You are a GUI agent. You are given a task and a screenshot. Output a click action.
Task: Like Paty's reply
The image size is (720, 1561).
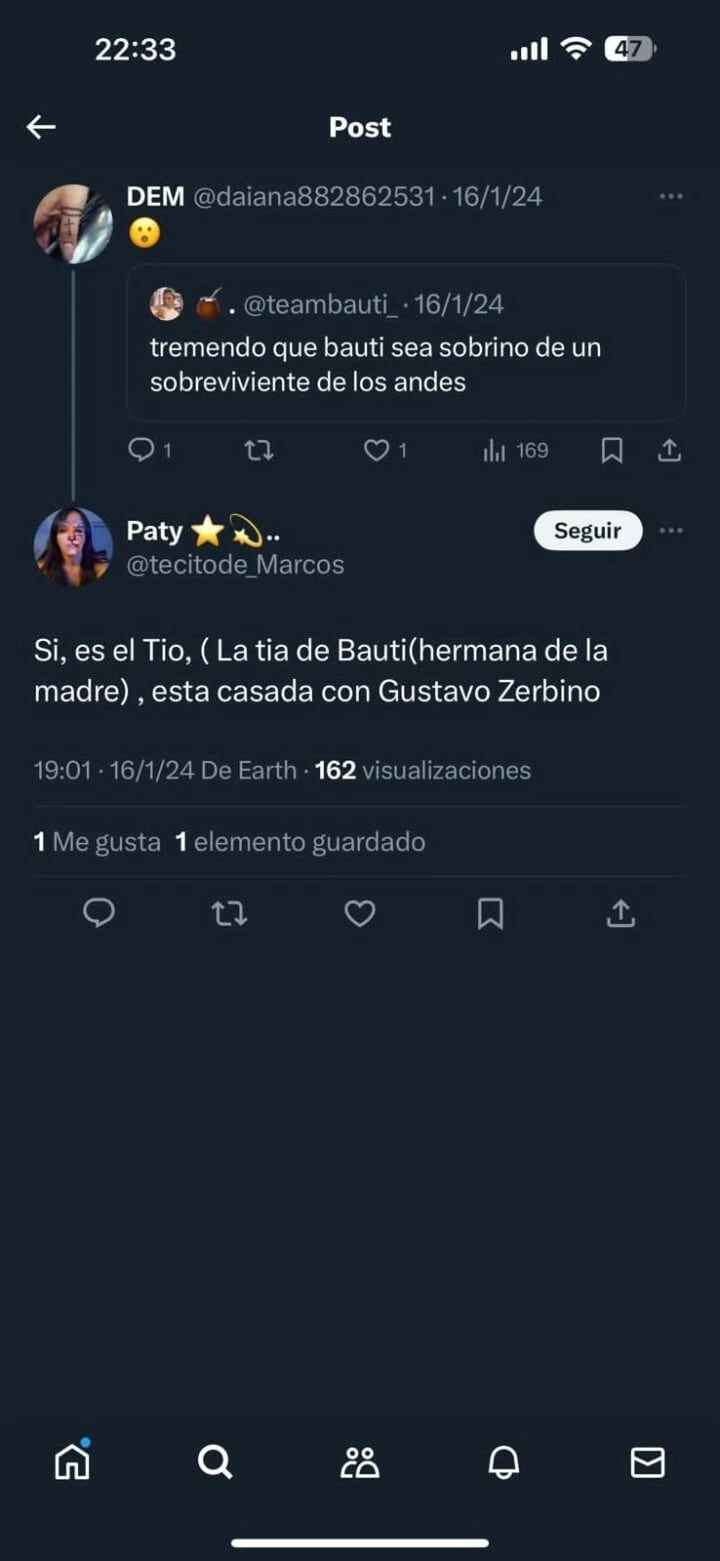pos(360,913)
